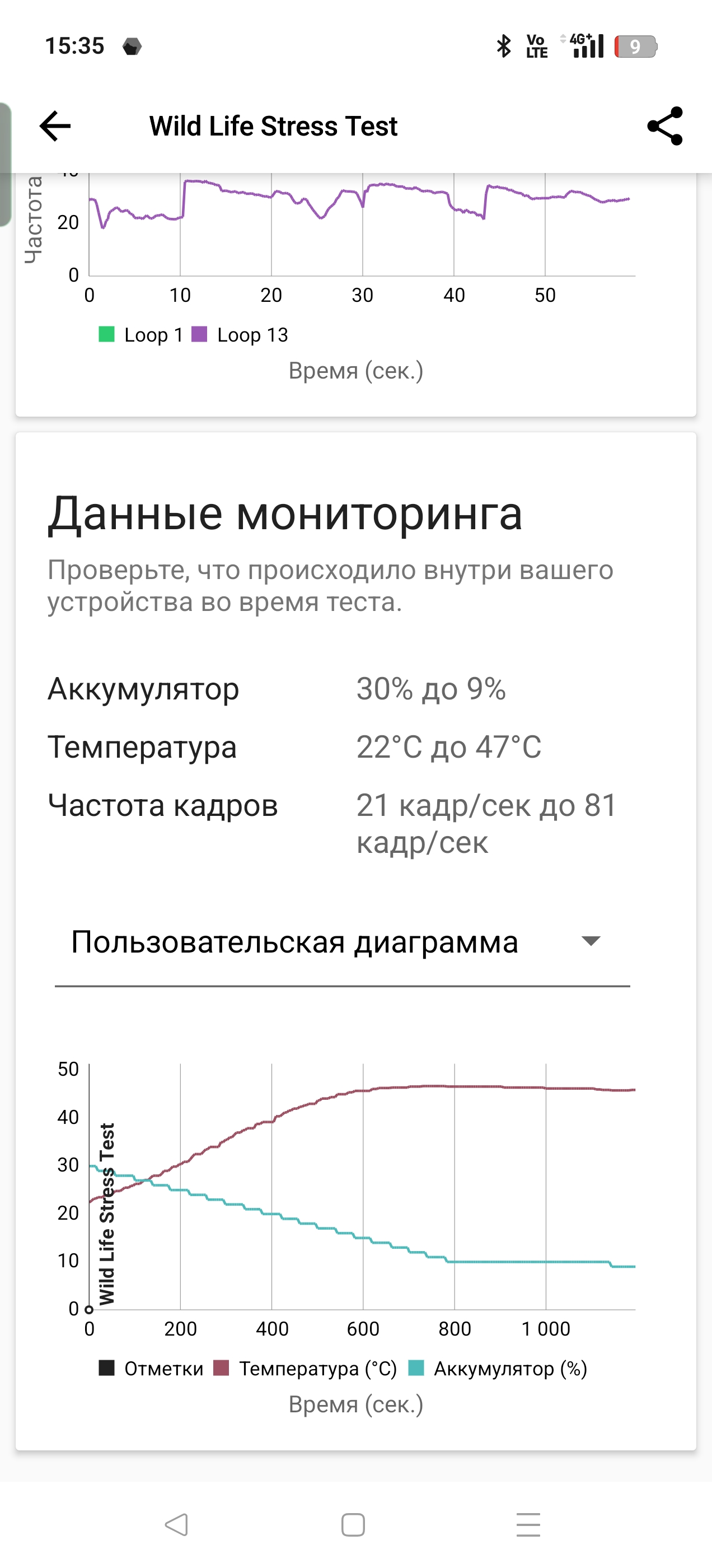Viewport: 712px width, 1568px height.
Task: Toggle the Отметки legend item
Action: (151, 1368)
